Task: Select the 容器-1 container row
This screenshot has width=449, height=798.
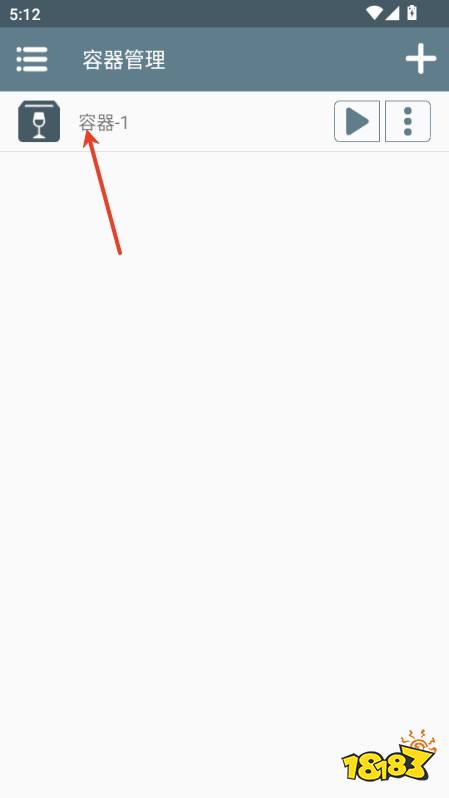Action: tap(224, 121)
